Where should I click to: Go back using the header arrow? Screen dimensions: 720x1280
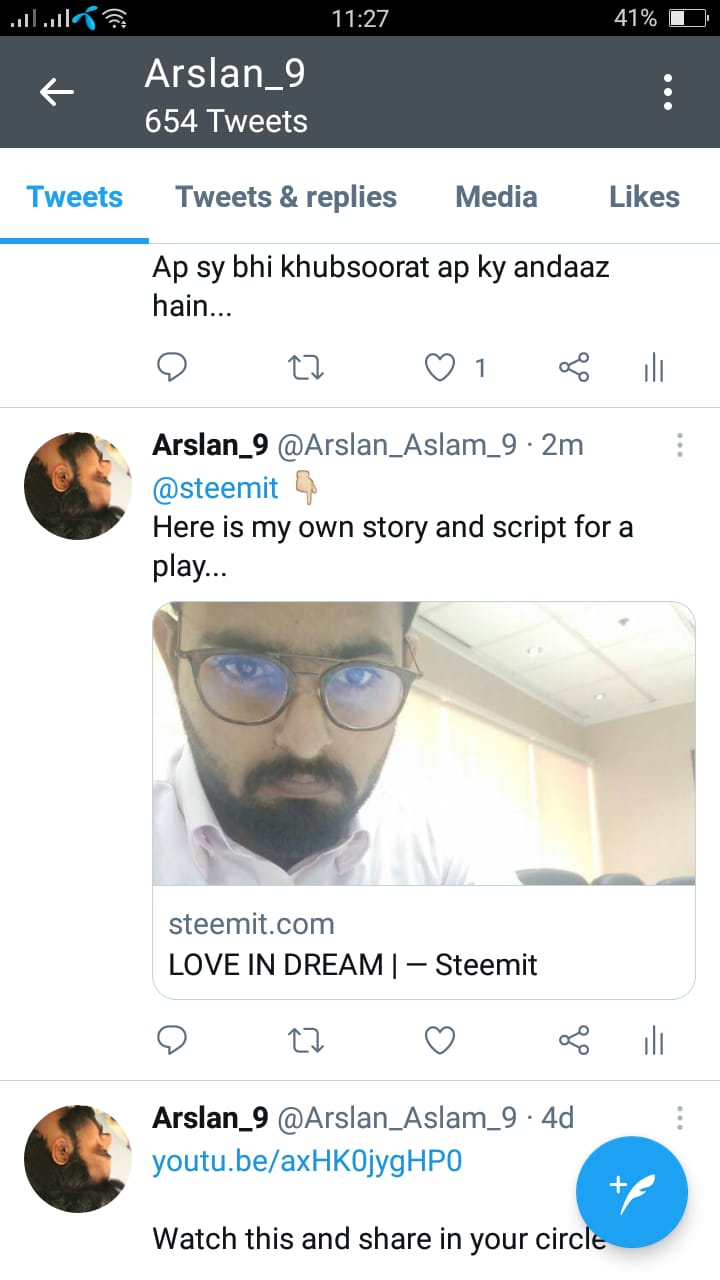tap(57, 92)
